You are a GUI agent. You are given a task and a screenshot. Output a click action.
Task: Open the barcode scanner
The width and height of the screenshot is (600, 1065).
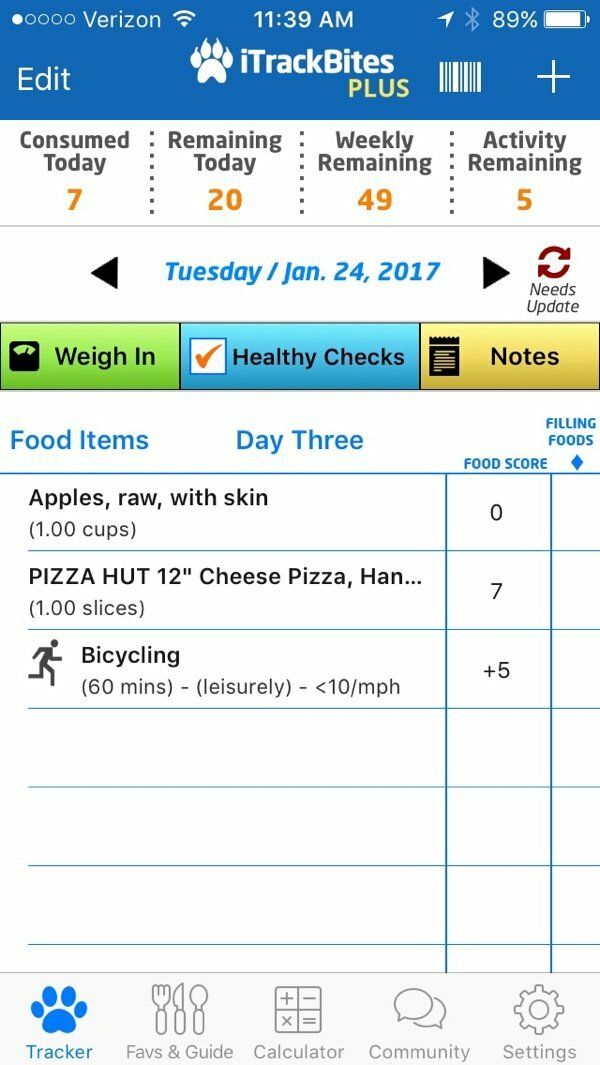[460, 77]
